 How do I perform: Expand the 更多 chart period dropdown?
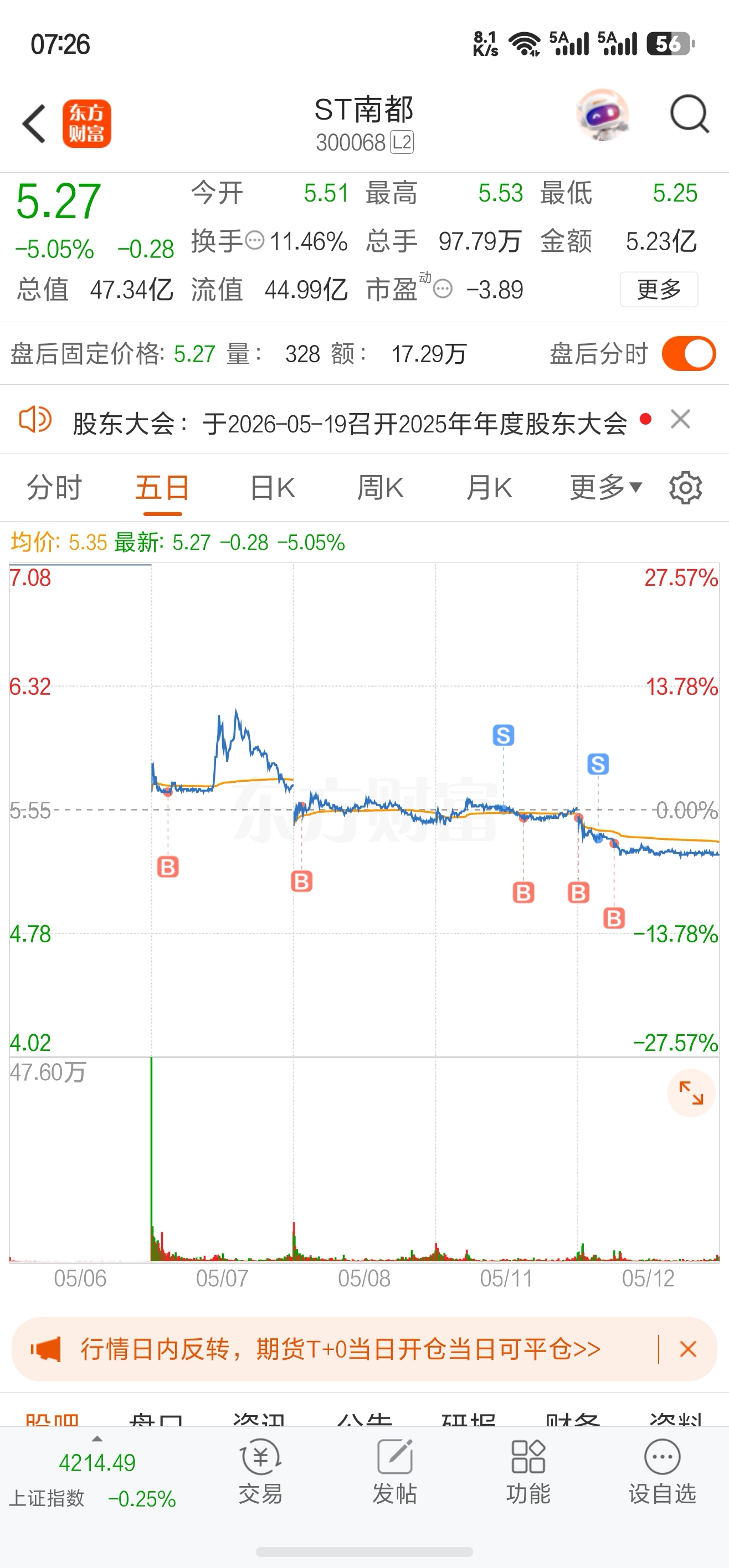[605, 488]
